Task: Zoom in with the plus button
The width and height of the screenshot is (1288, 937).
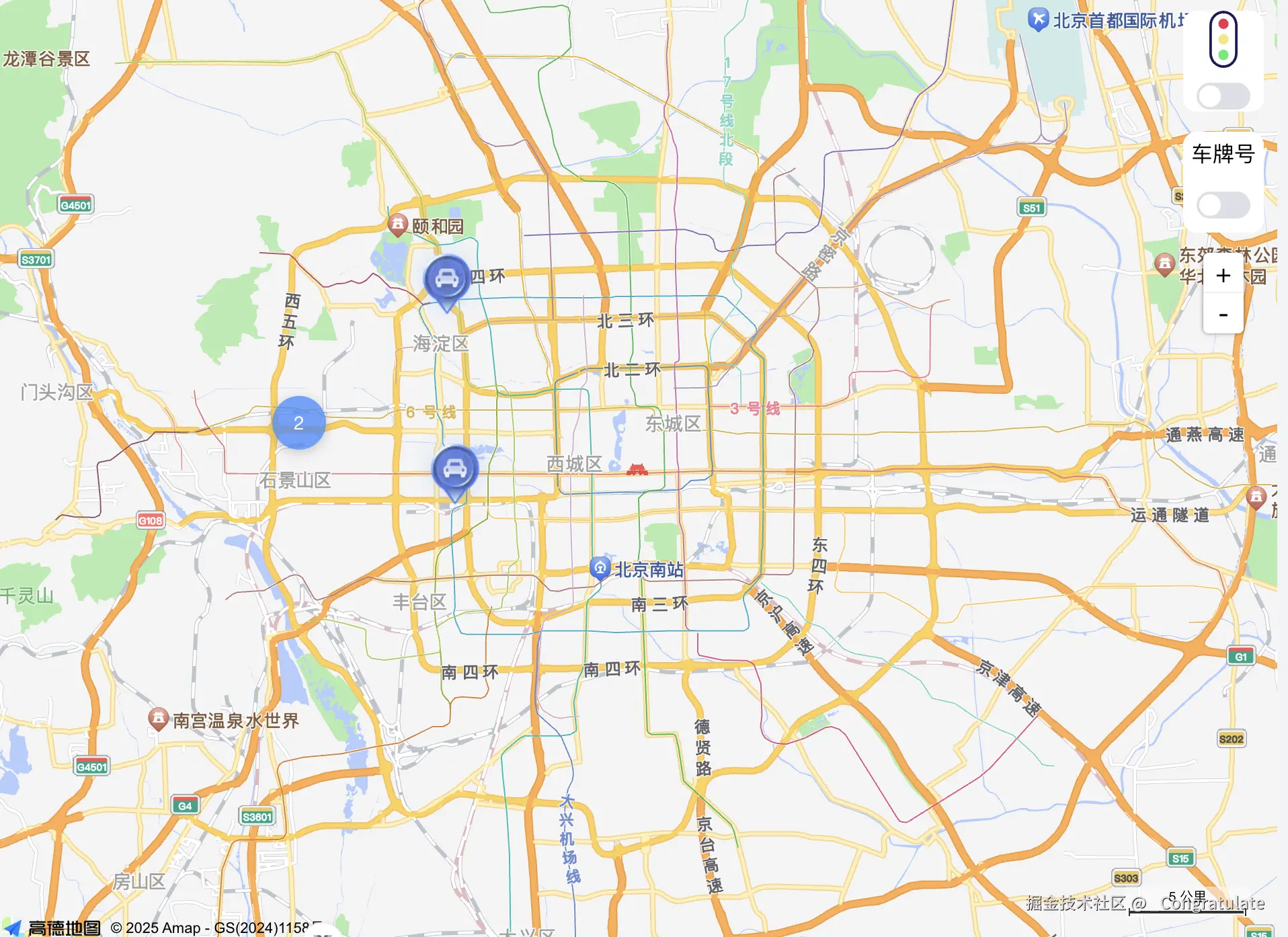Action: [x=1223, y=276]
